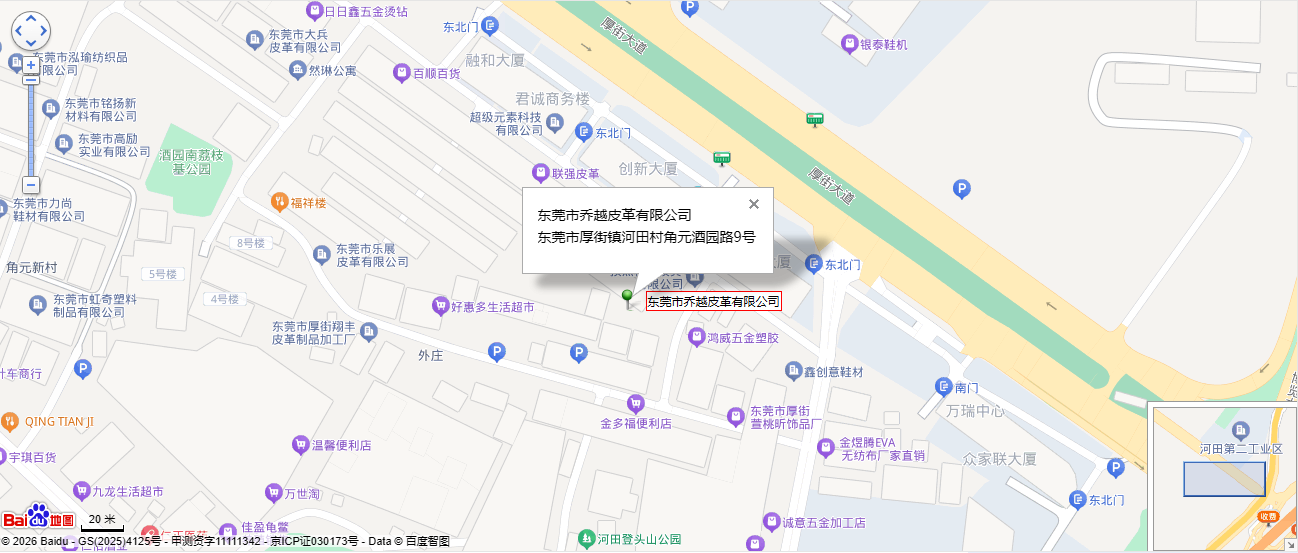
Task: Open the 鸿威五金塑胶 marker
Action: pos(696,338)
